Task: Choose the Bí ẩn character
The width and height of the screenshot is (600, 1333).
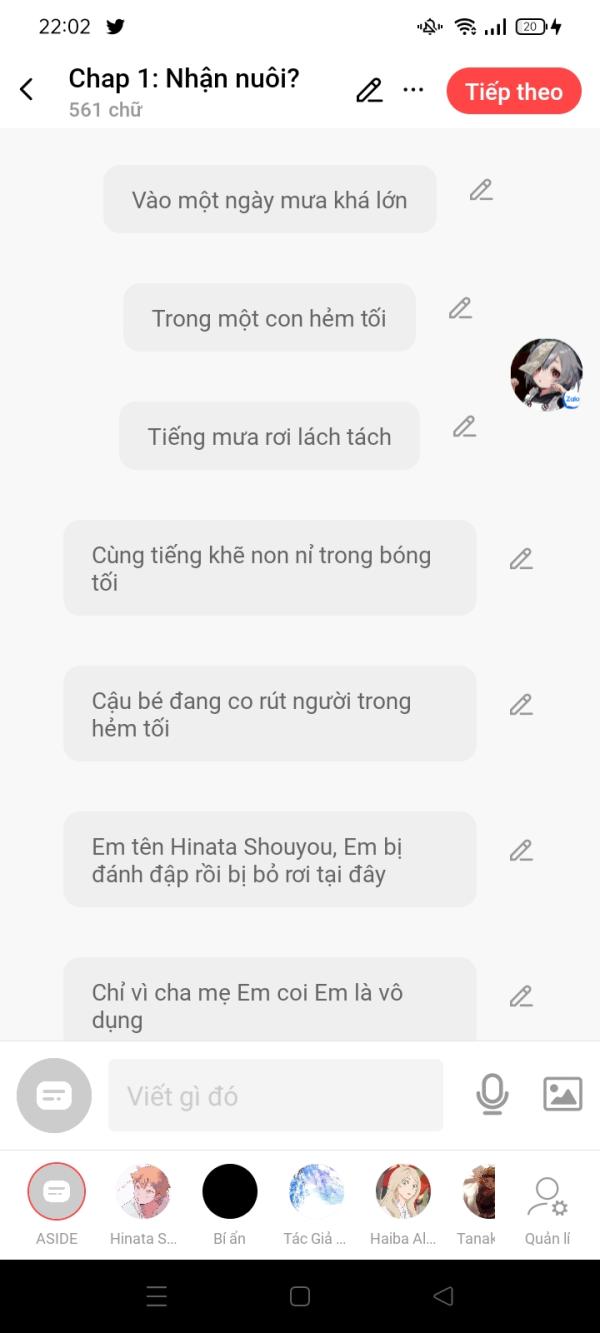Action: pyautogui.click(x=230, y=1192)
